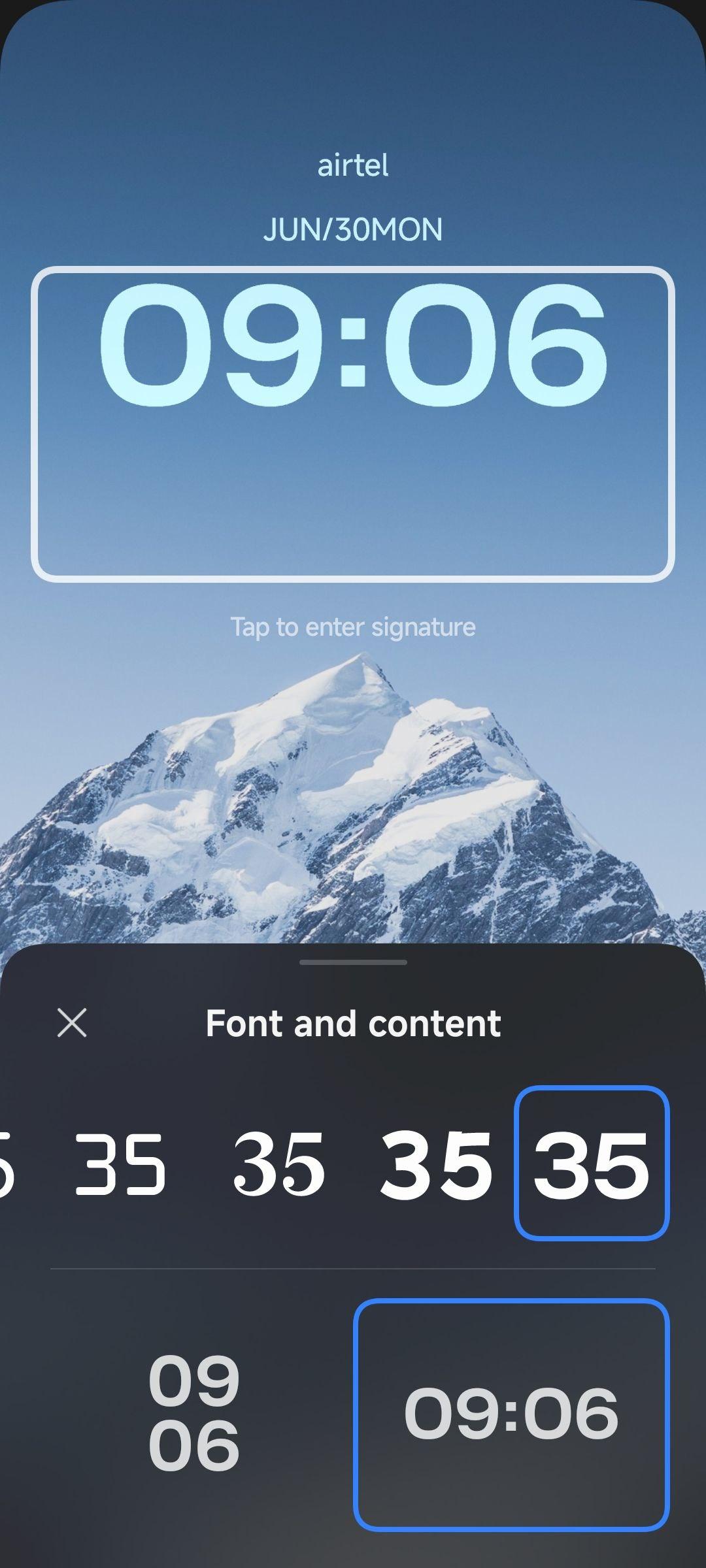
Task: Tap to enter signature text
Action: click(353, 627)
